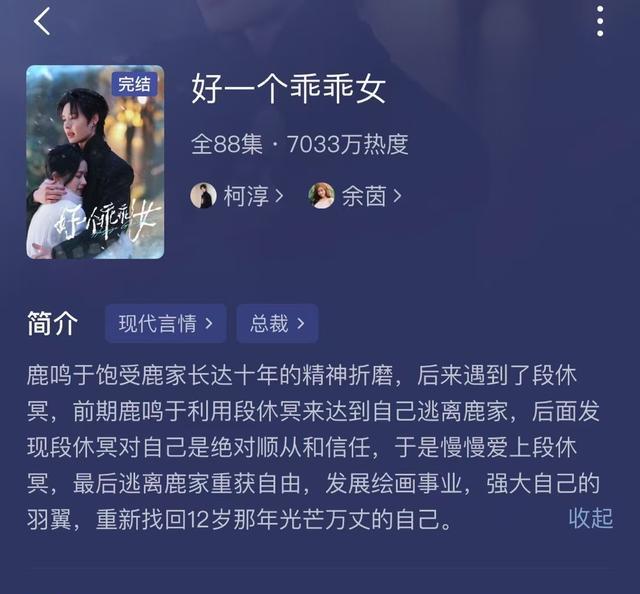Open actor 柯淳's profile
The image size is (640, 594).
(x=238, y=196)
